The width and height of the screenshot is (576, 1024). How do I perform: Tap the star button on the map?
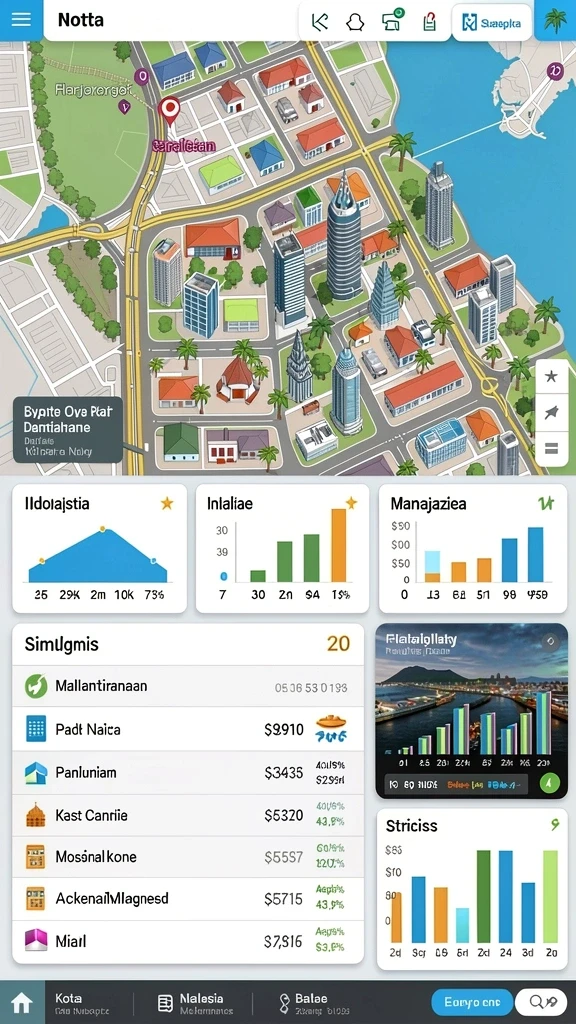click(x=551, y=376)
